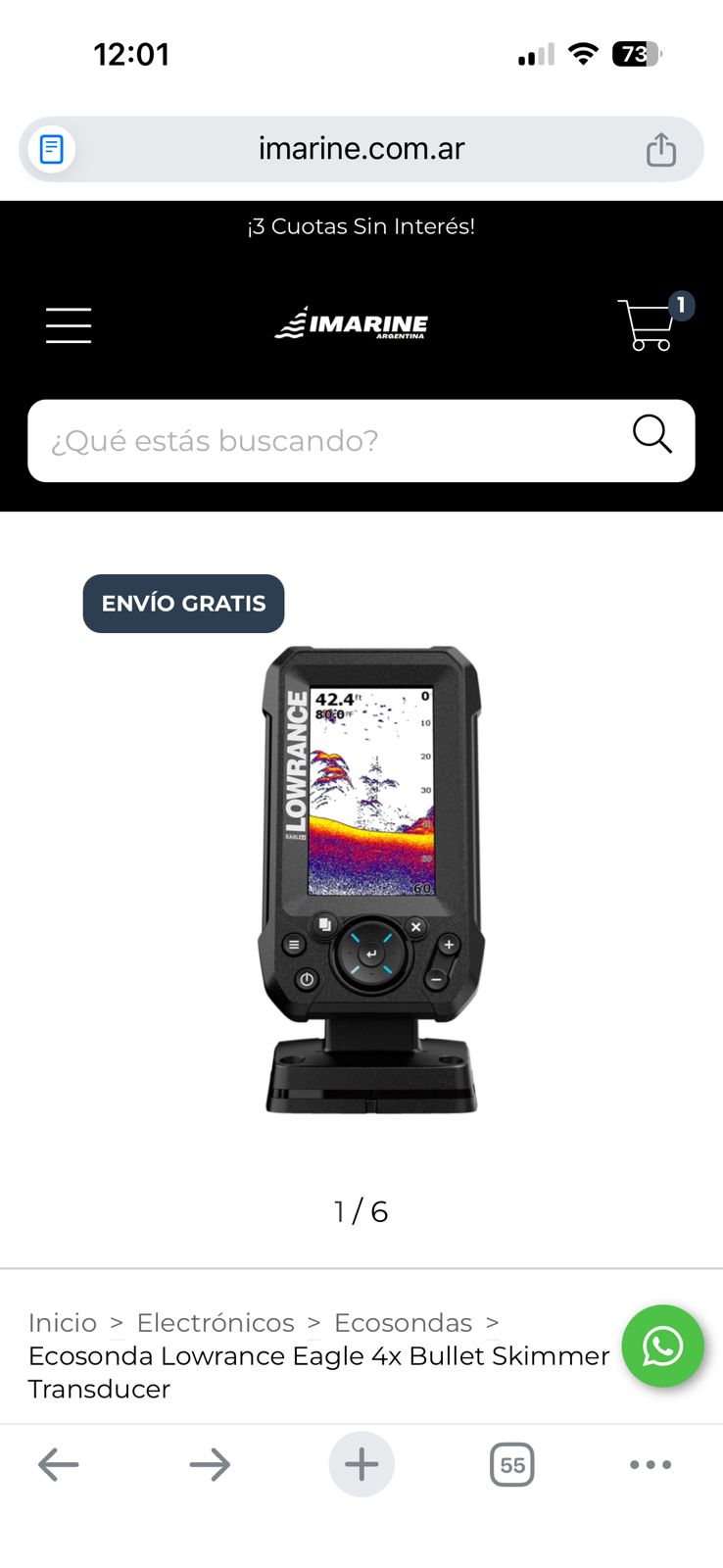Viewport: 723px width, 1568px height.
Task: Go back in browser
Action: coord(59,1465)
